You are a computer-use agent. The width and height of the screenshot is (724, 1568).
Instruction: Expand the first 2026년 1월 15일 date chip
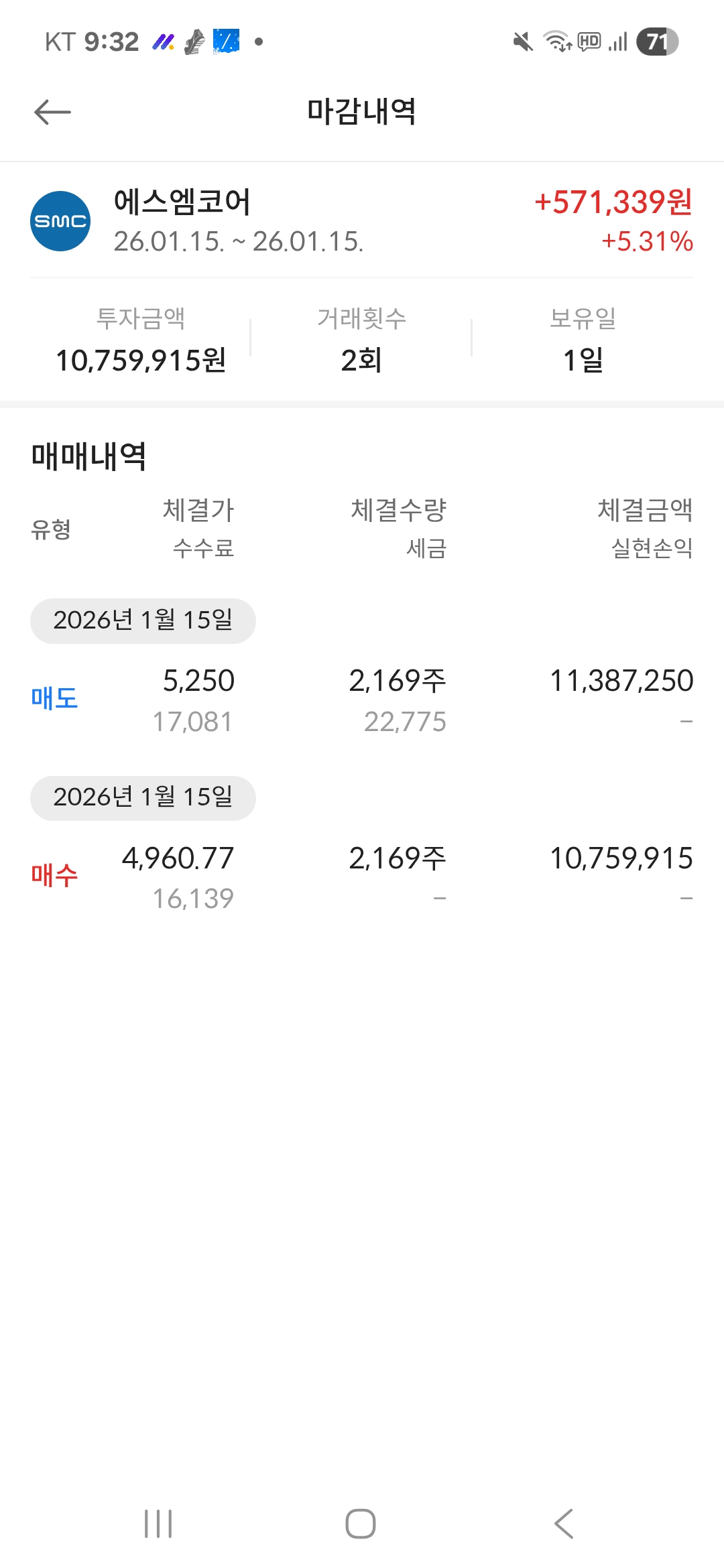(x=142, y=620)
